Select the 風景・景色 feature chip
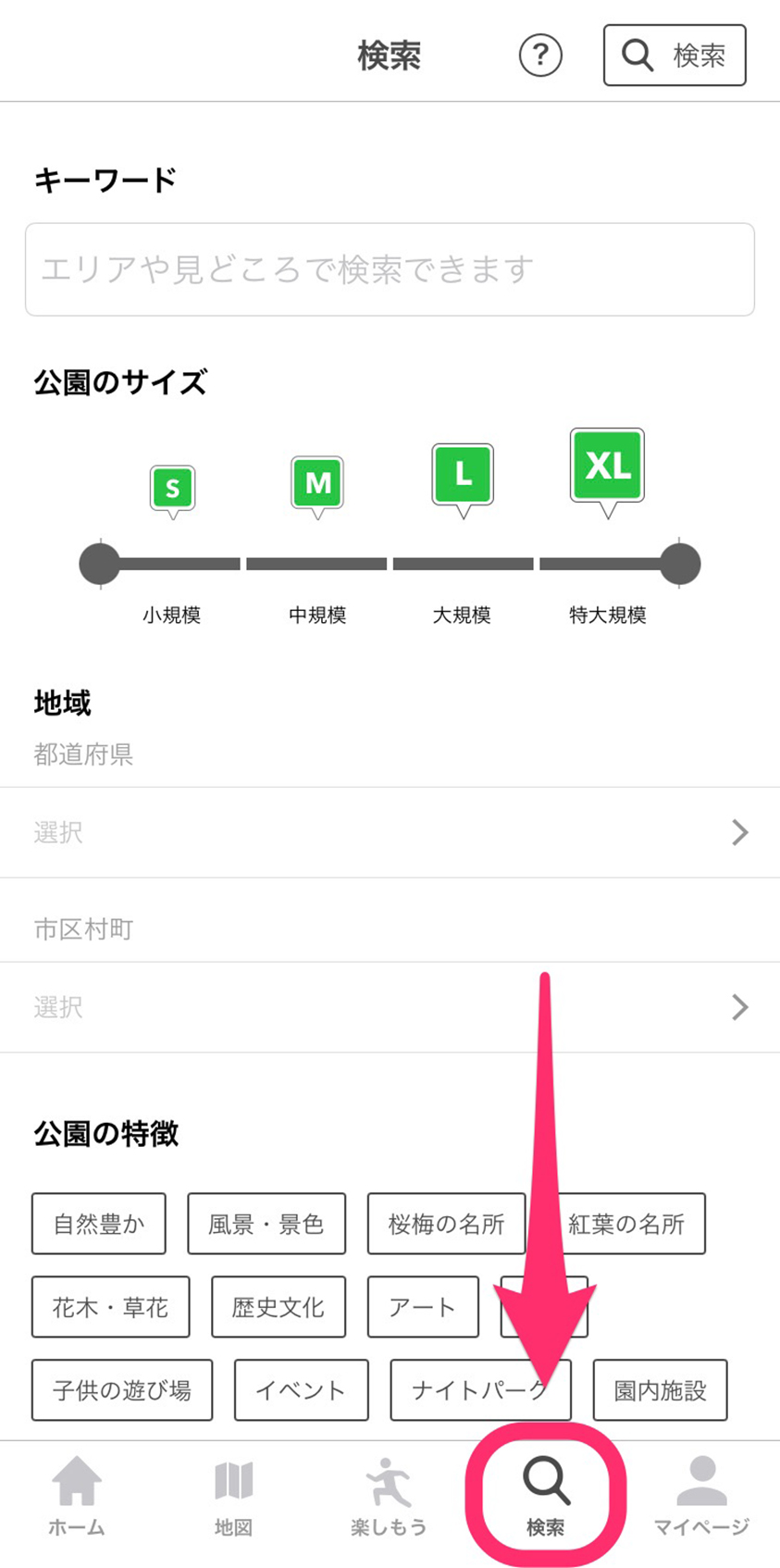 266,1224
